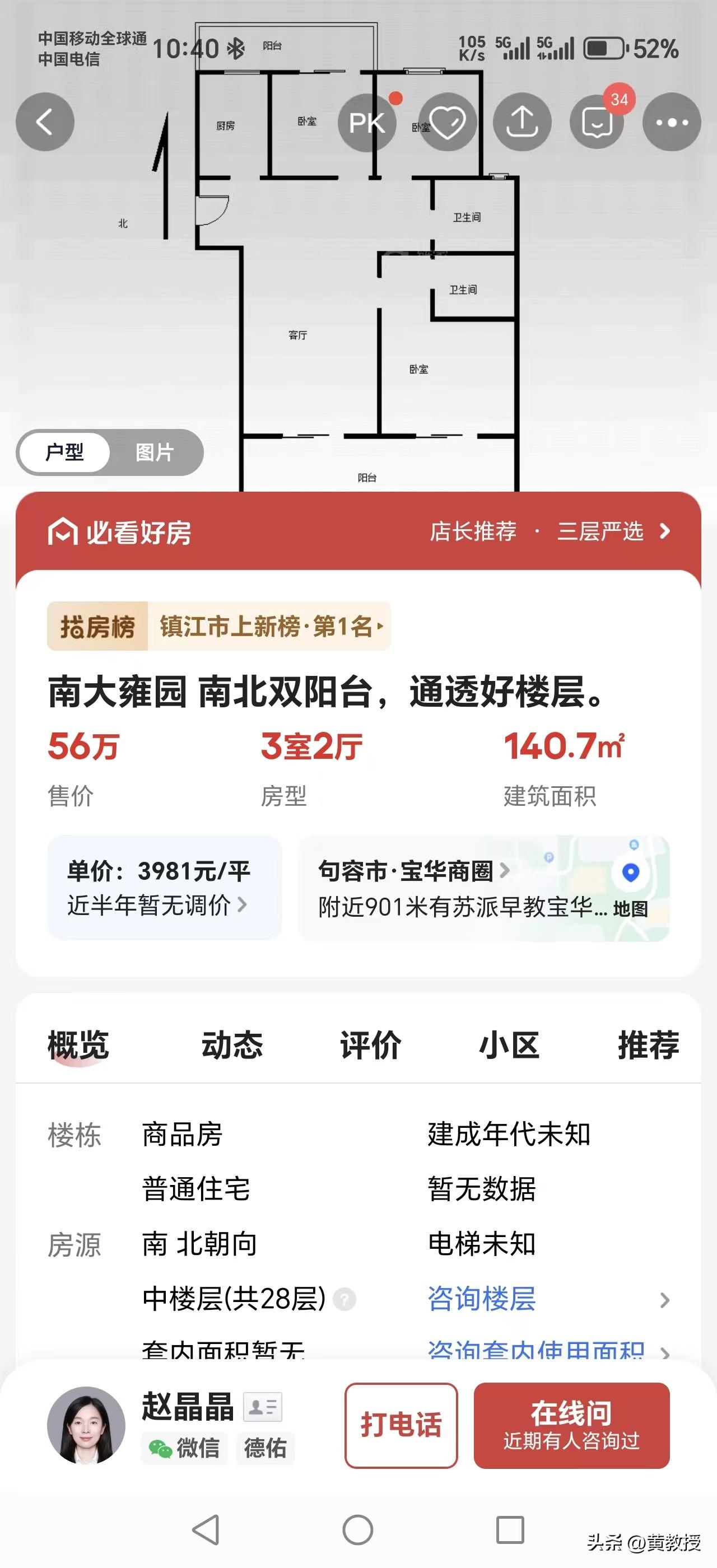The height and width of the screenshot is (1568, 717).
Task: Select the 户型 floor plan view
Action: coord(64,452)
